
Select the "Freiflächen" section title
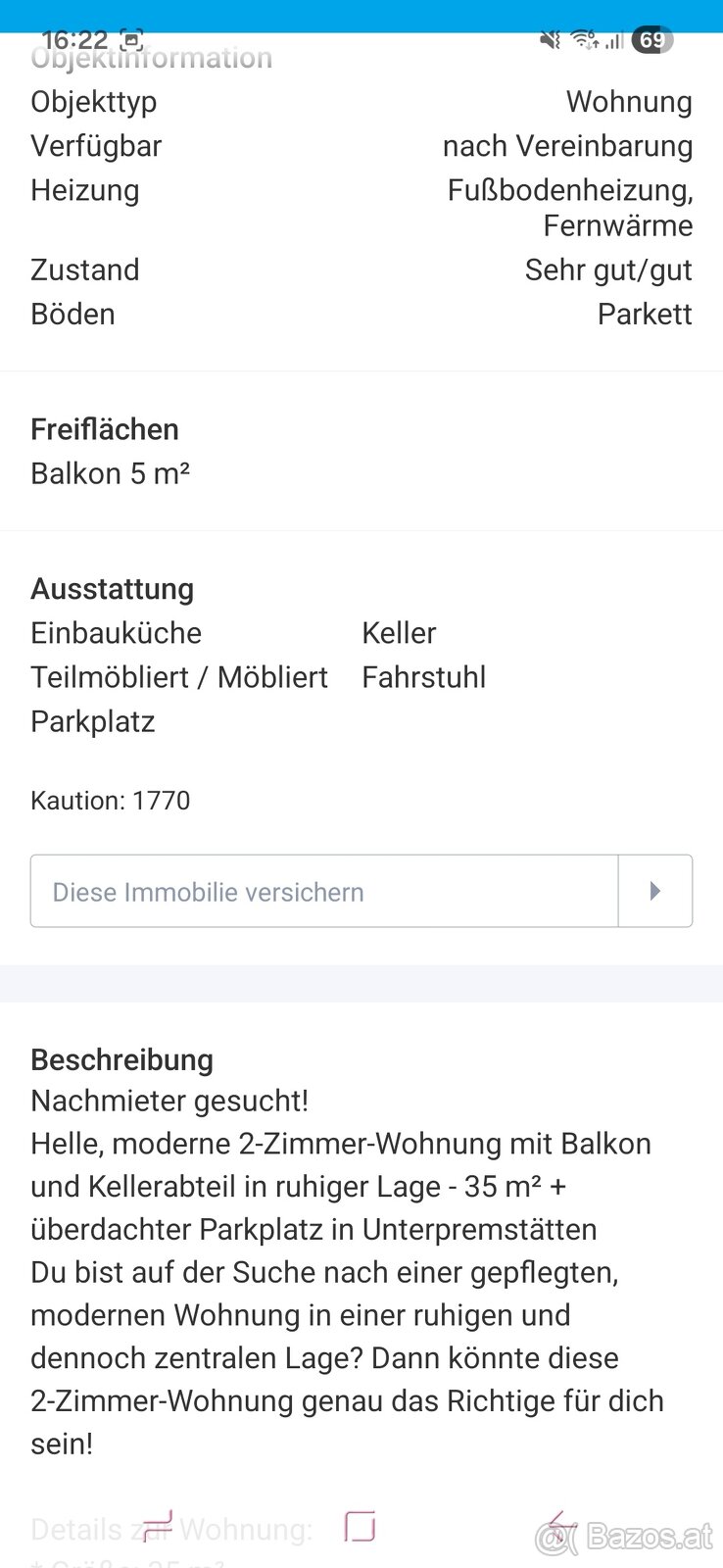pyautogui.click(x=105, y=429)
